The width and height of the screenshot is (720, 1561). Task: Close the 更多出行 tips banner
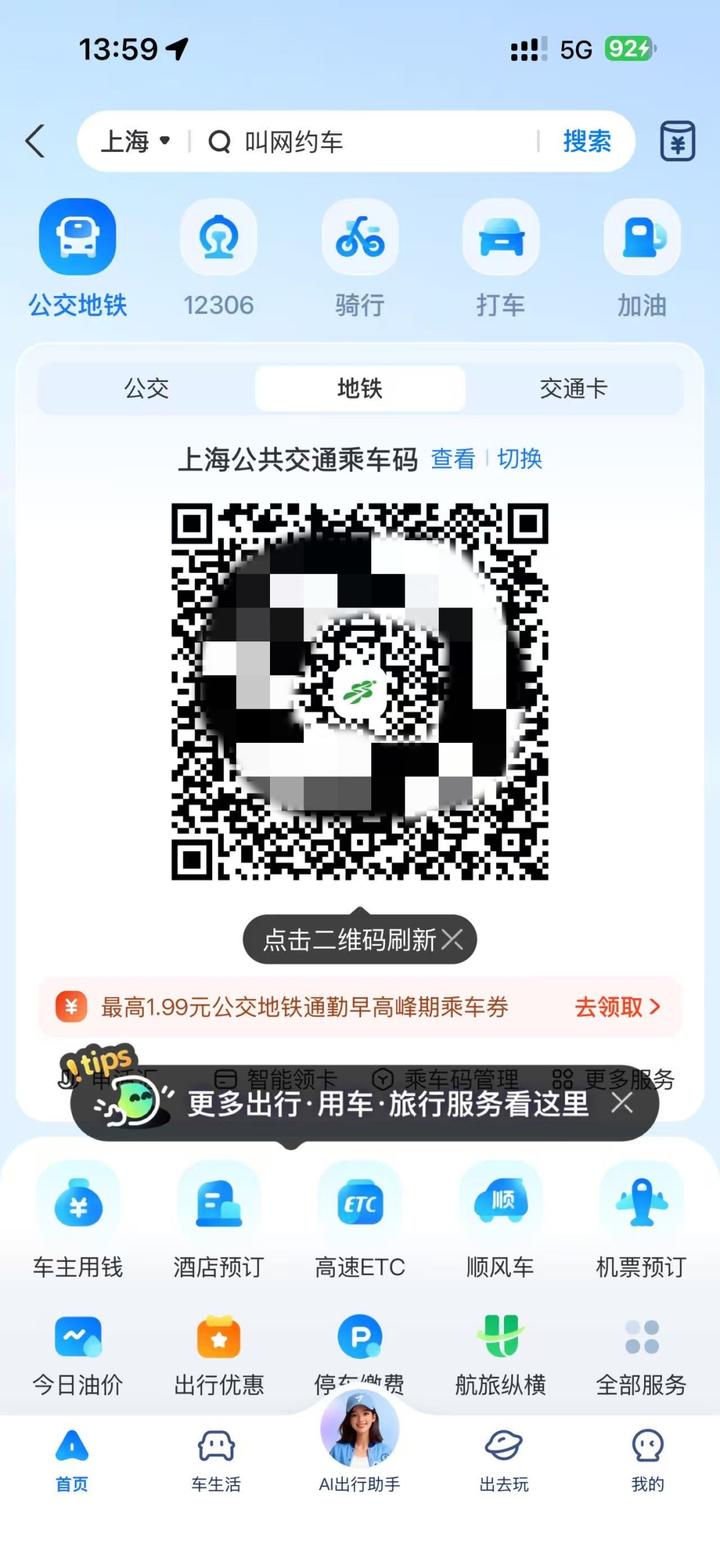pos(622,1103)
